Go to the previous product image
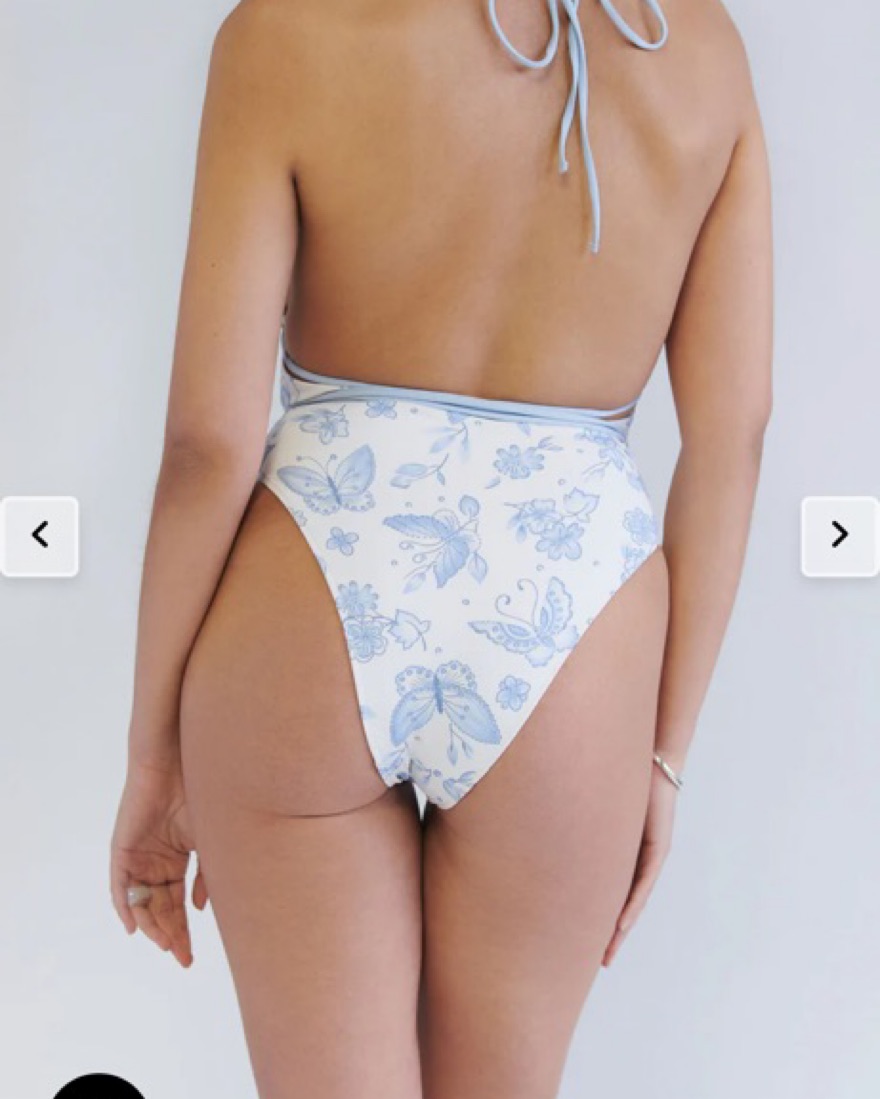 click(x=39, y=536)
